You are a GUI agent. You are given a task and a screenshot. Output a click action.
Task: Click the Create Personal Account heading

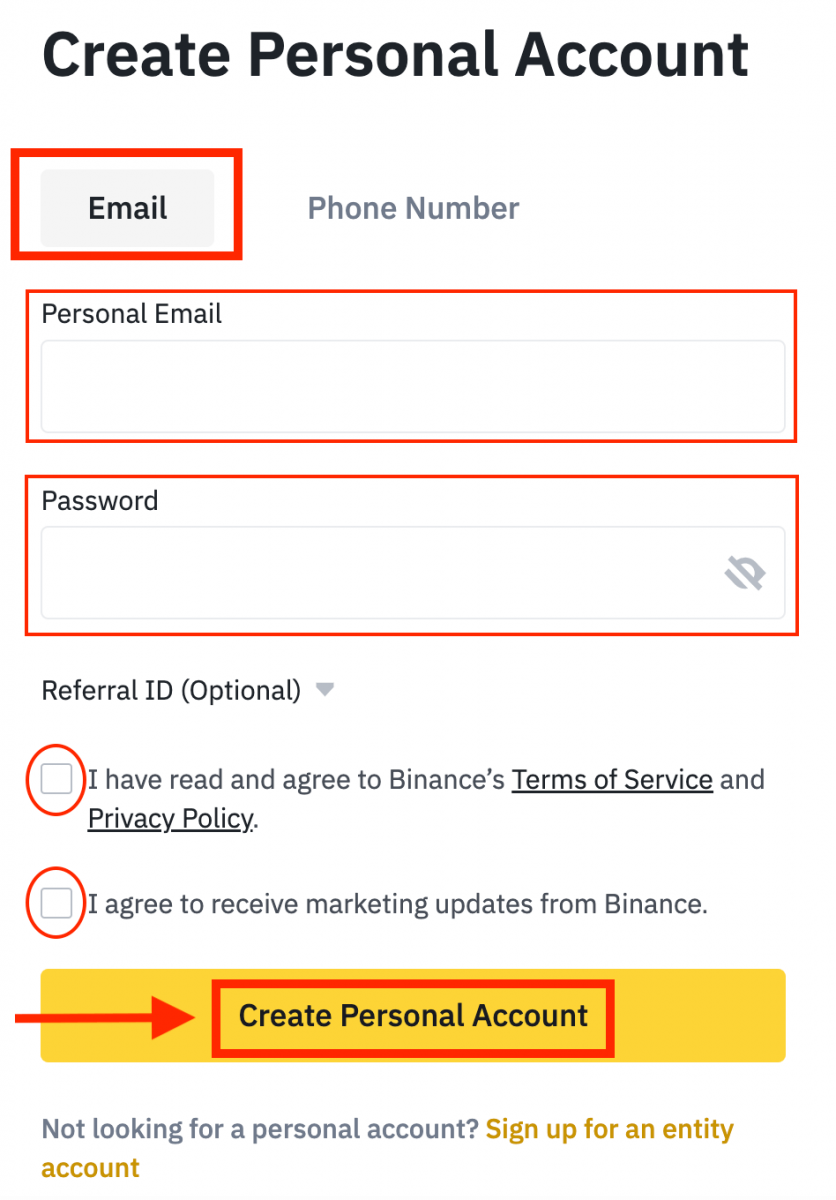(x=394, y=55)
